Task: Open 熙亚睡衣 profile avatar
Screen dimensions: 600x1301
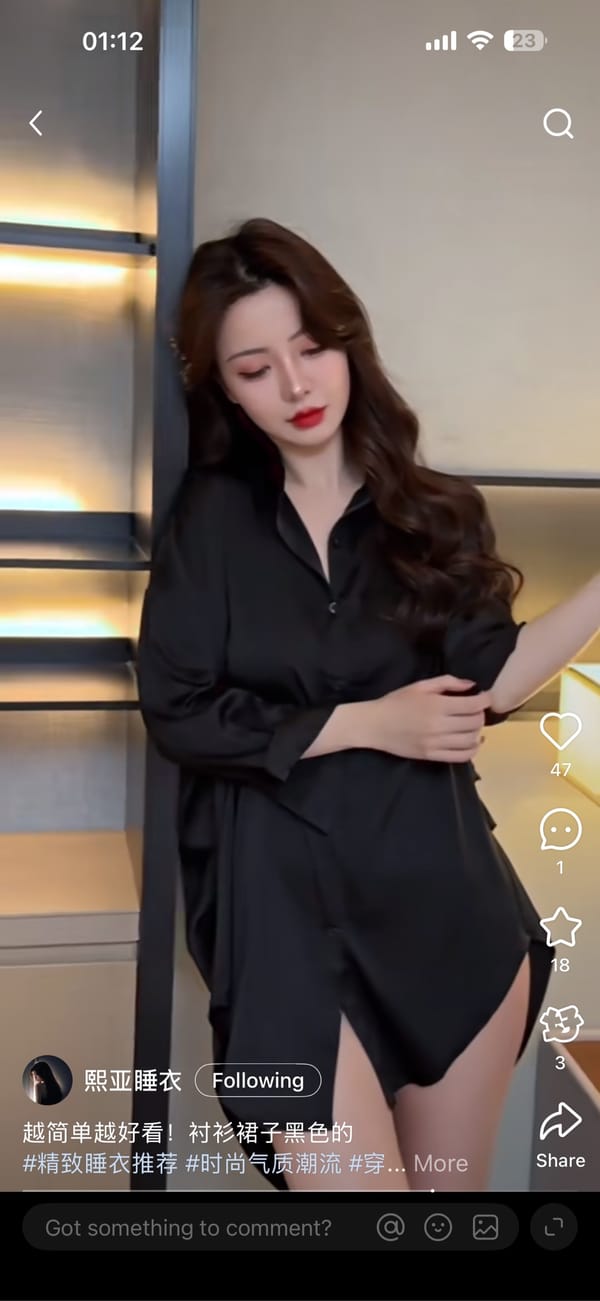Action: pos(47,1080)
